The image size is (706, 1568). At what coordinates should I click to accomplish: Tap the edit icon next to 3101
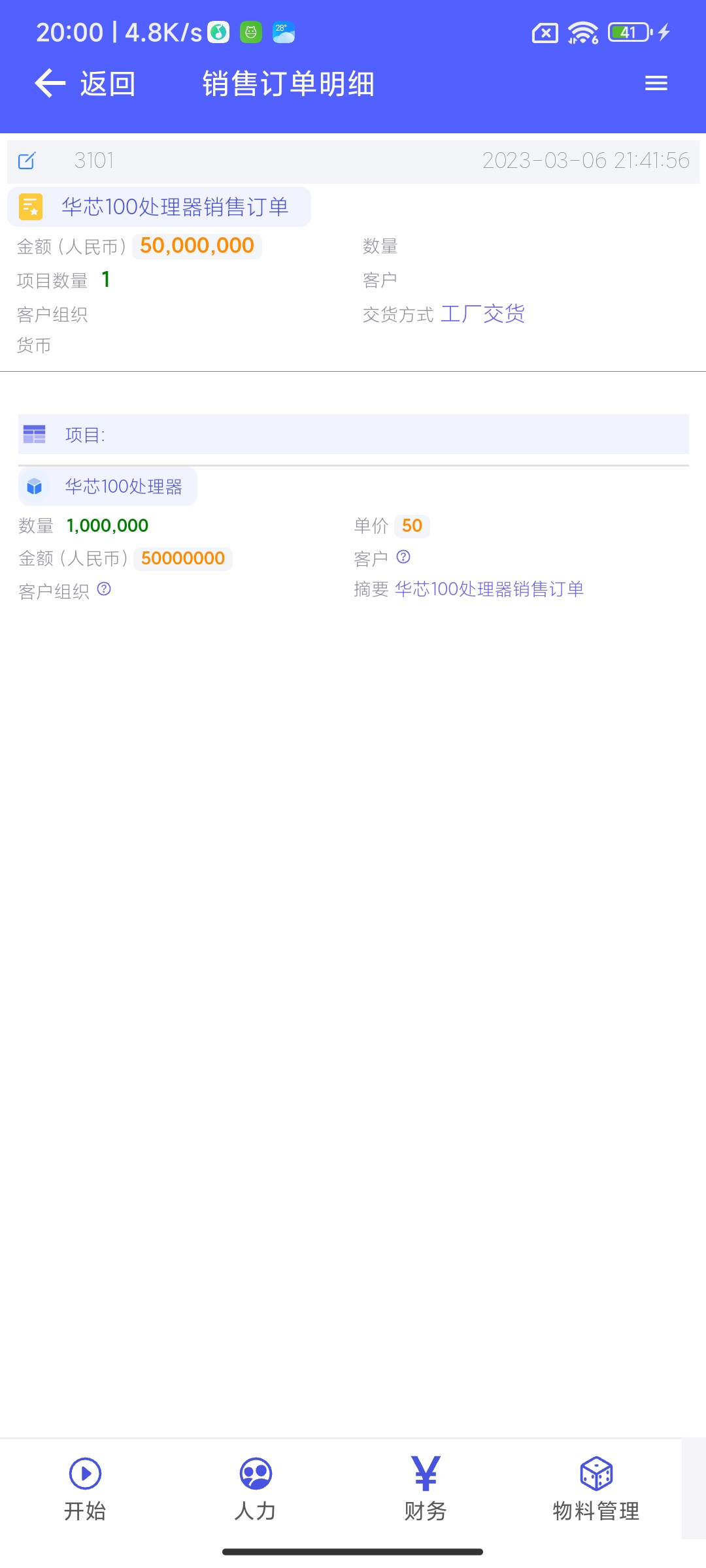coord(27,161)
